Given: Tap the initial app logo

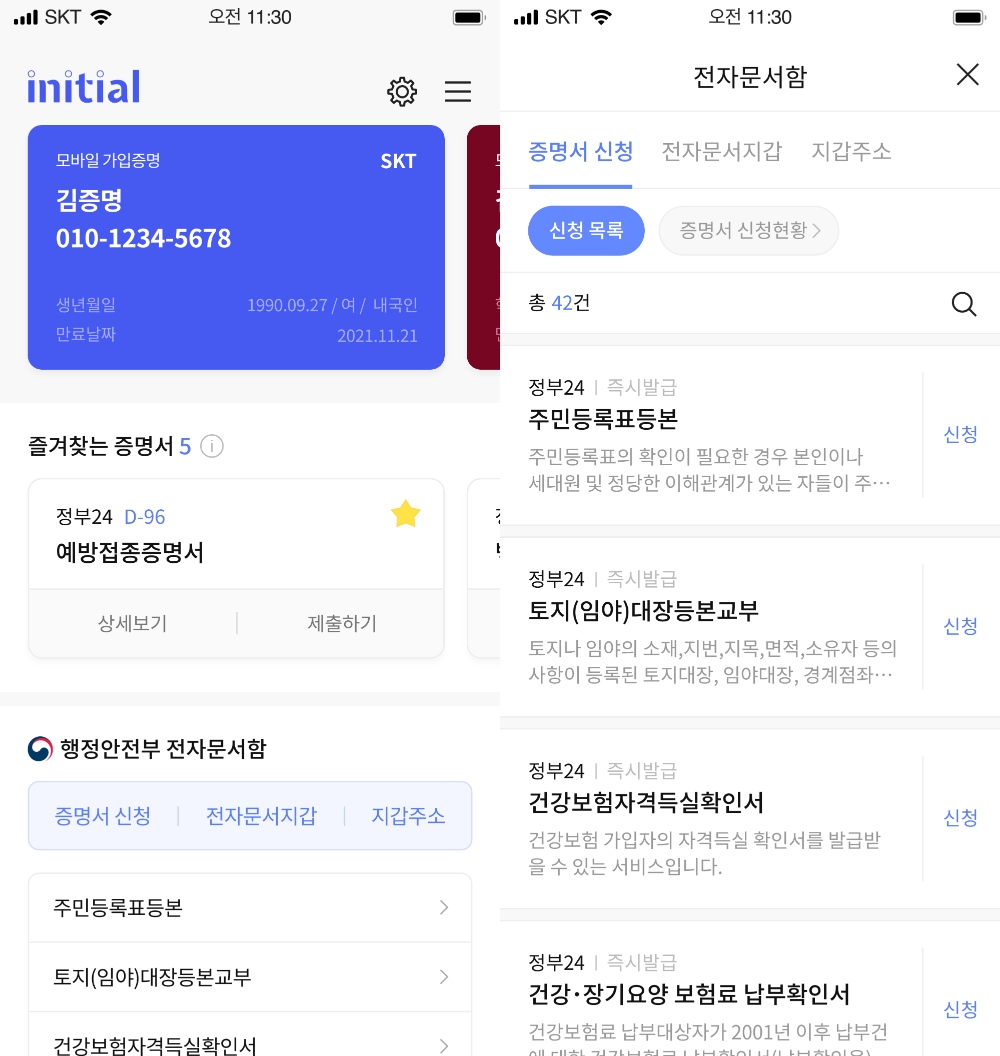Looking at the screenshot, I should 83,86.
